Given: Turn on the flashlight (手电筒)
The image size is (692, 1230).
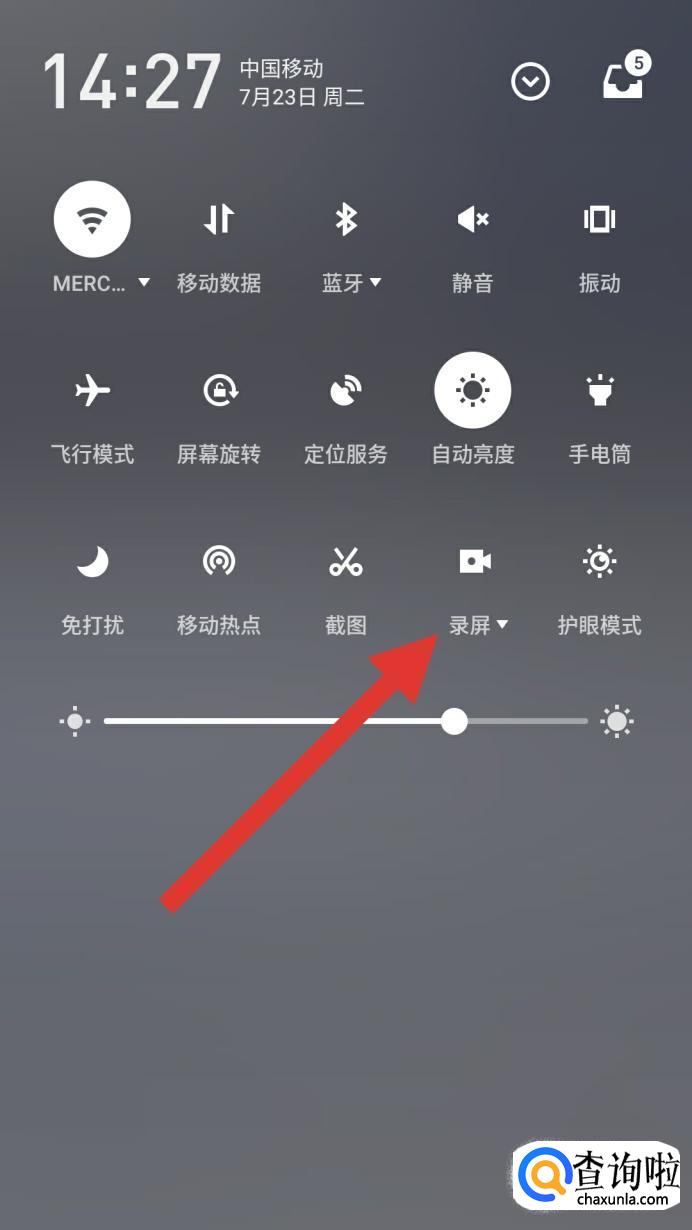Looking at the screenshot, I should click(599, 390).
